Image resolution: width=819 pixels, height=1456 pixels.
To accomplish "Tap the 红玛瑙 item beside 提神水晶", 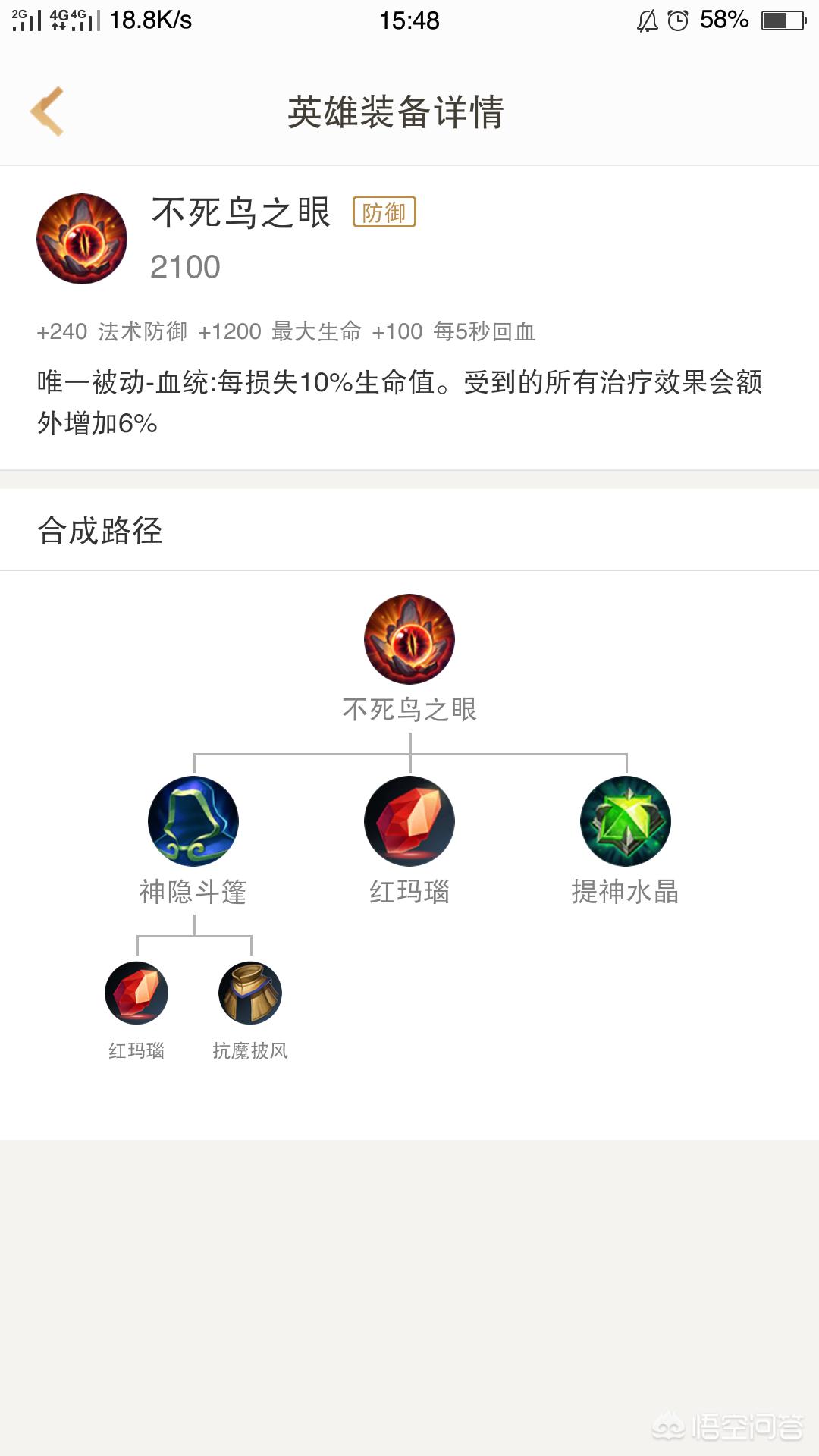I will click(x=409, y=822).
